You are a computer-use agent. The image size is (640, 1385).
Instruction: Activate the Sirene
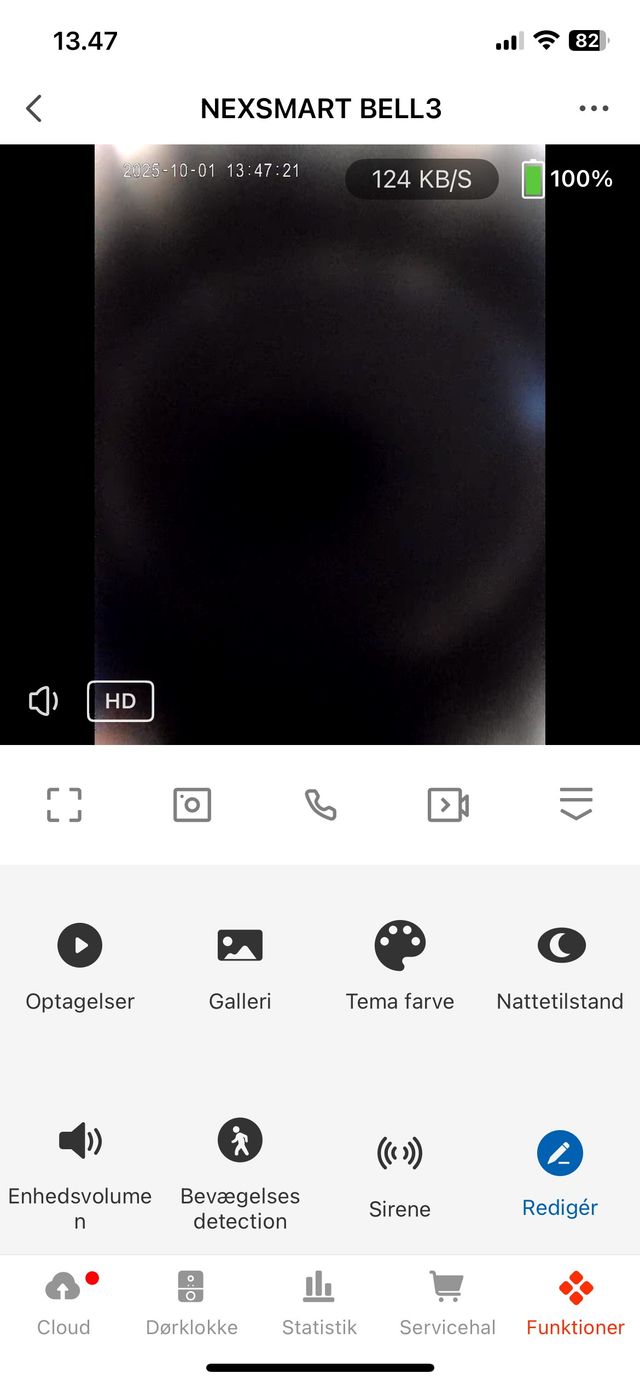pos(400,1170)
